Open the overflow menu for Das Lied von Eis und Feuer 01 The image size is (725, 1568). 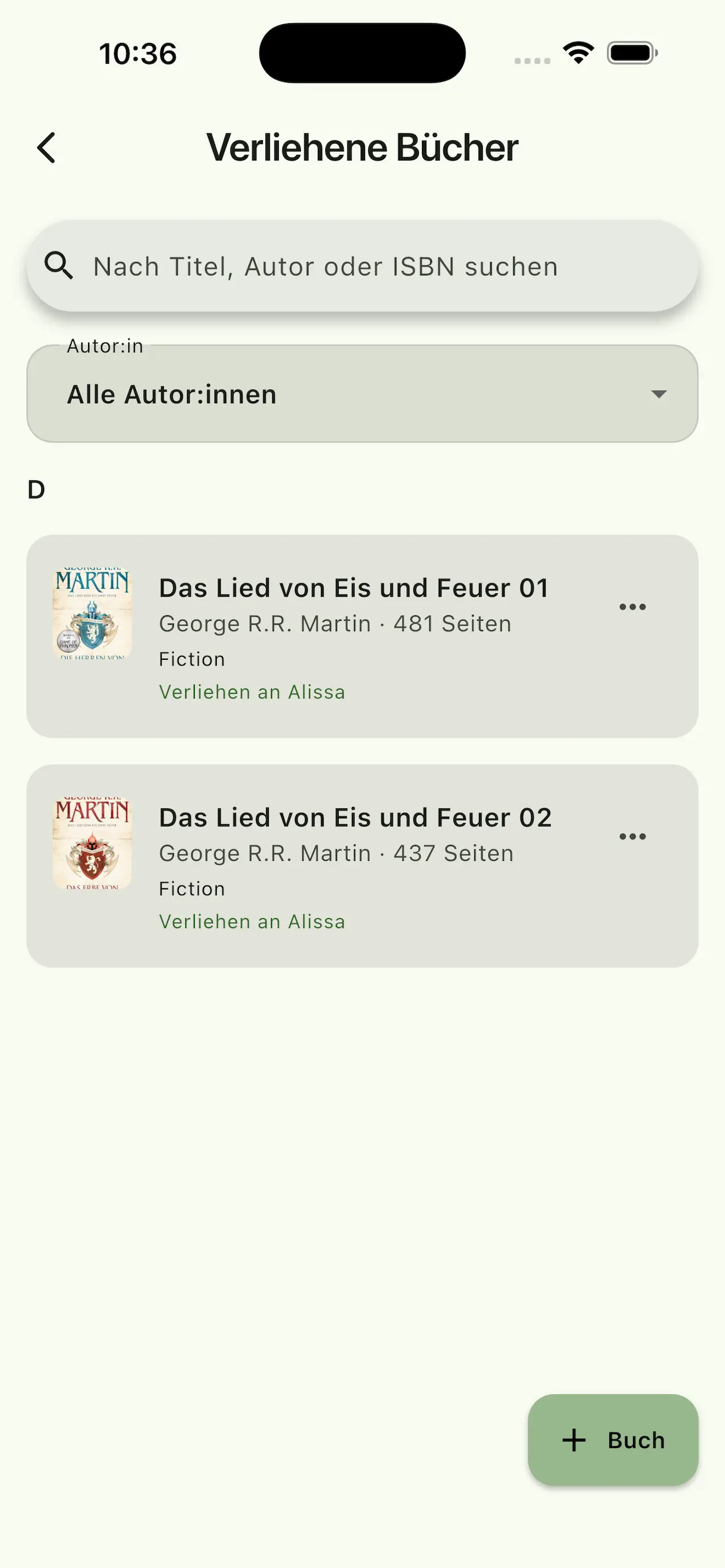[632, 606]
